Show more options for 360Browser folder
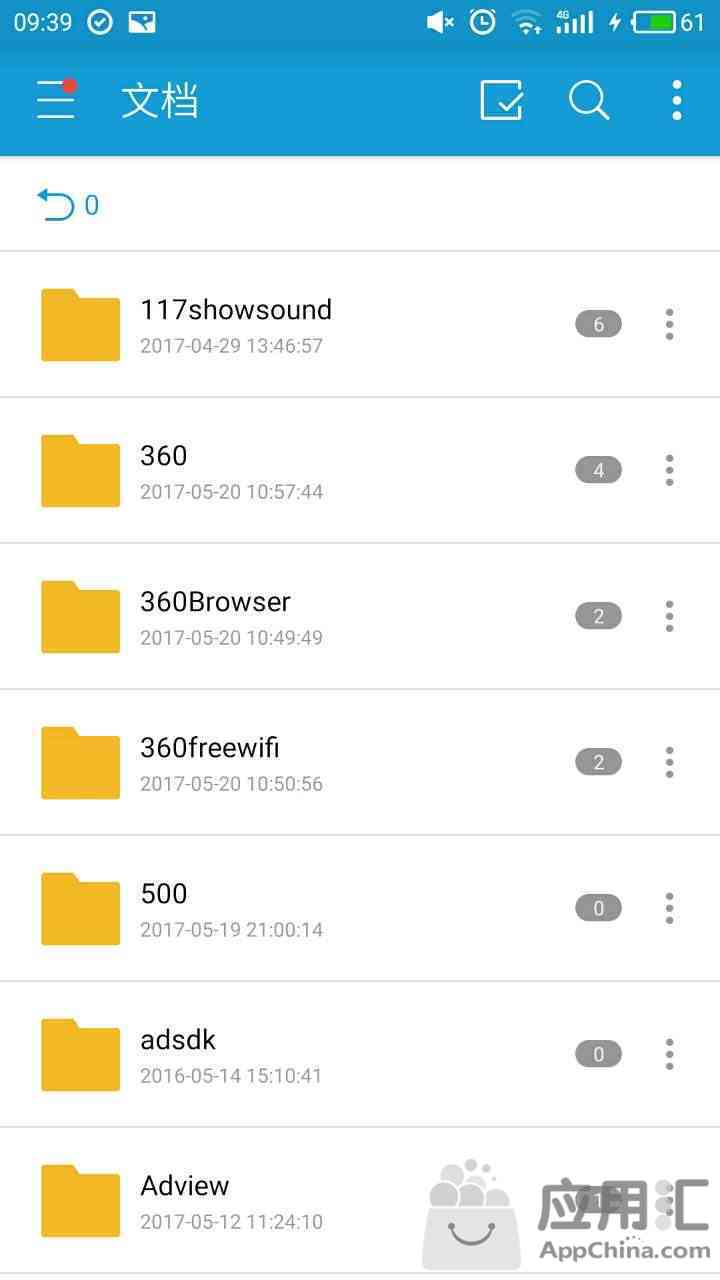This screenshot has width=720, height=1280. tap(669, 616)
